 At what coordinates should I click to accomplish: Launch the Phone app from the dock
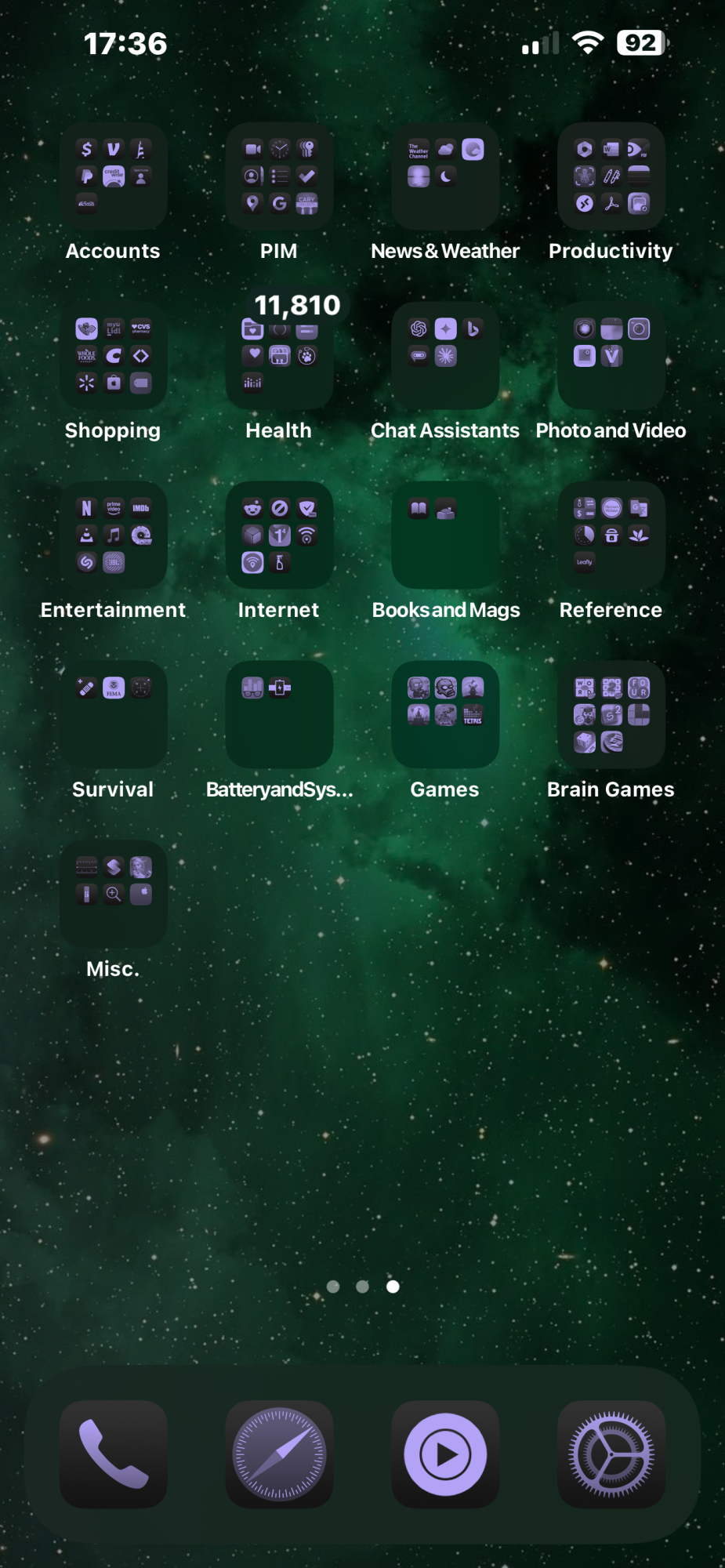[x=114, y=1454]
